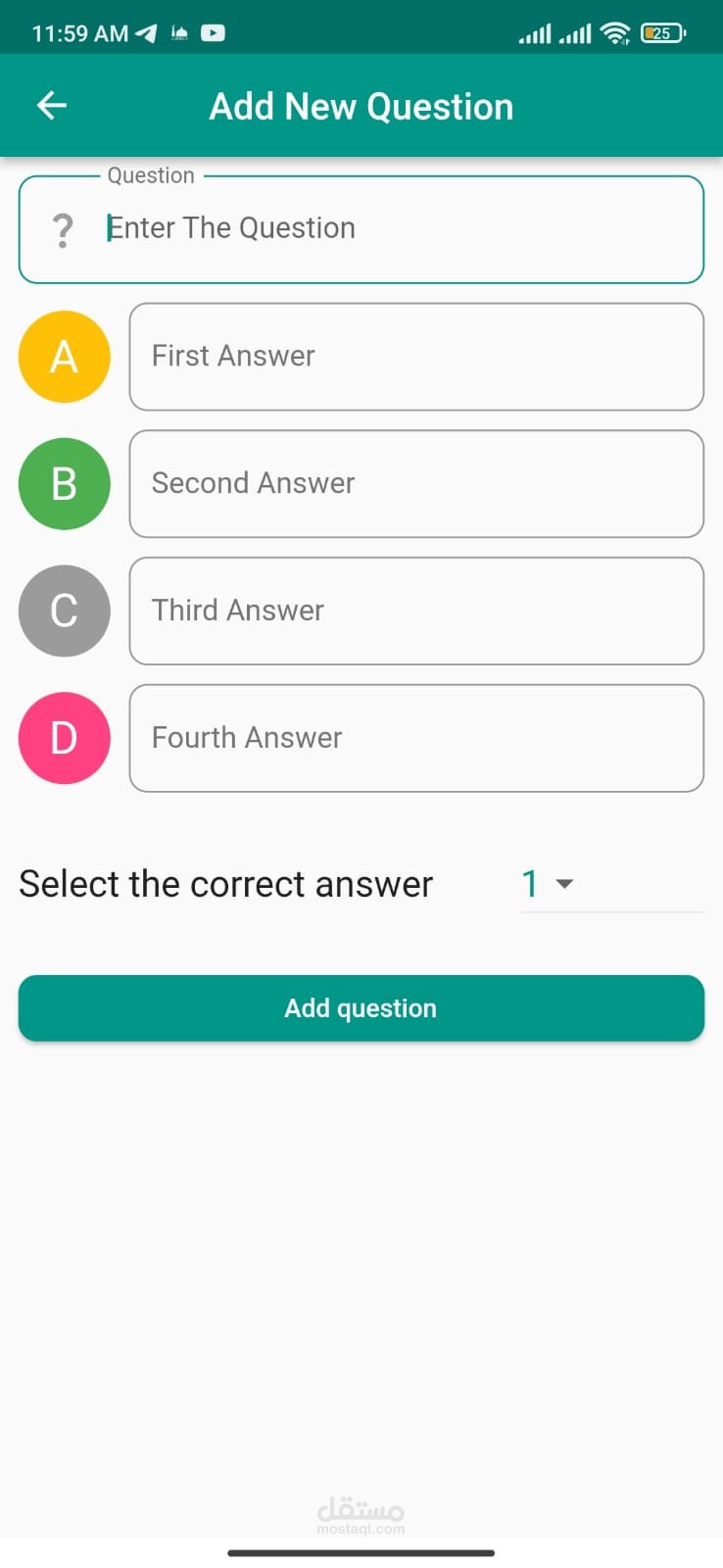
Task: Focus the Enter The Question field
Action: point(392,228)
